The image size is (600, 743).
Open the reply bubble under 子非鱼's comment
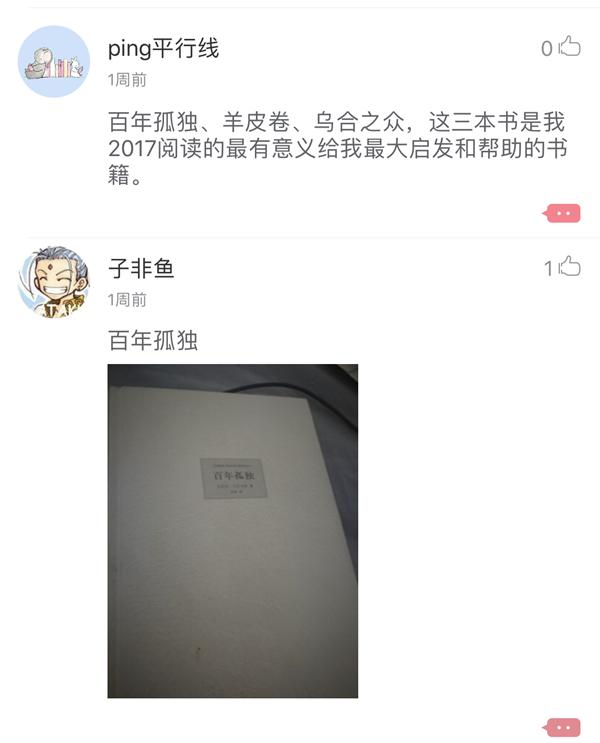(x=563, y=727)
